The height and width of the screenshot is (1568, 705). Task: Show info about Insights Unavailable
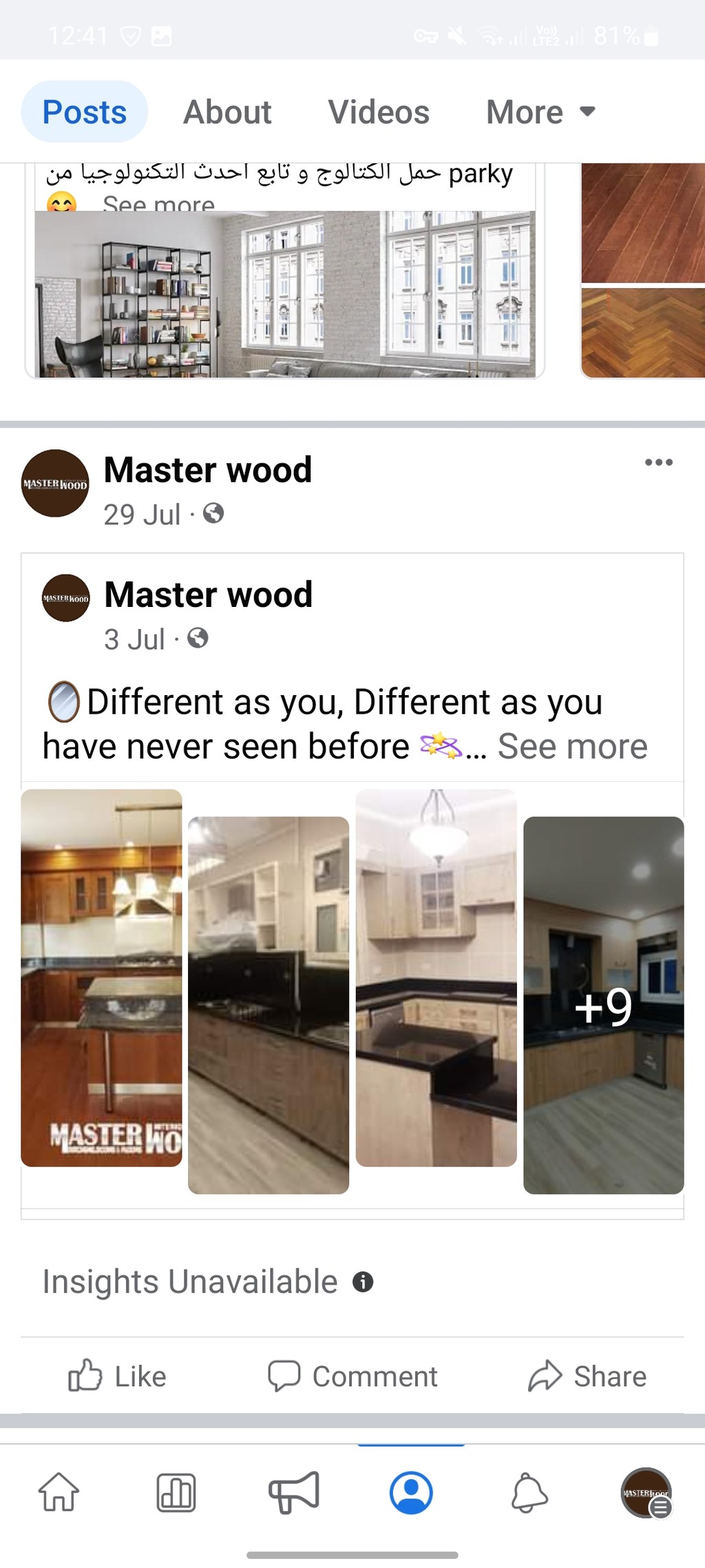[x=363, y=1282]
